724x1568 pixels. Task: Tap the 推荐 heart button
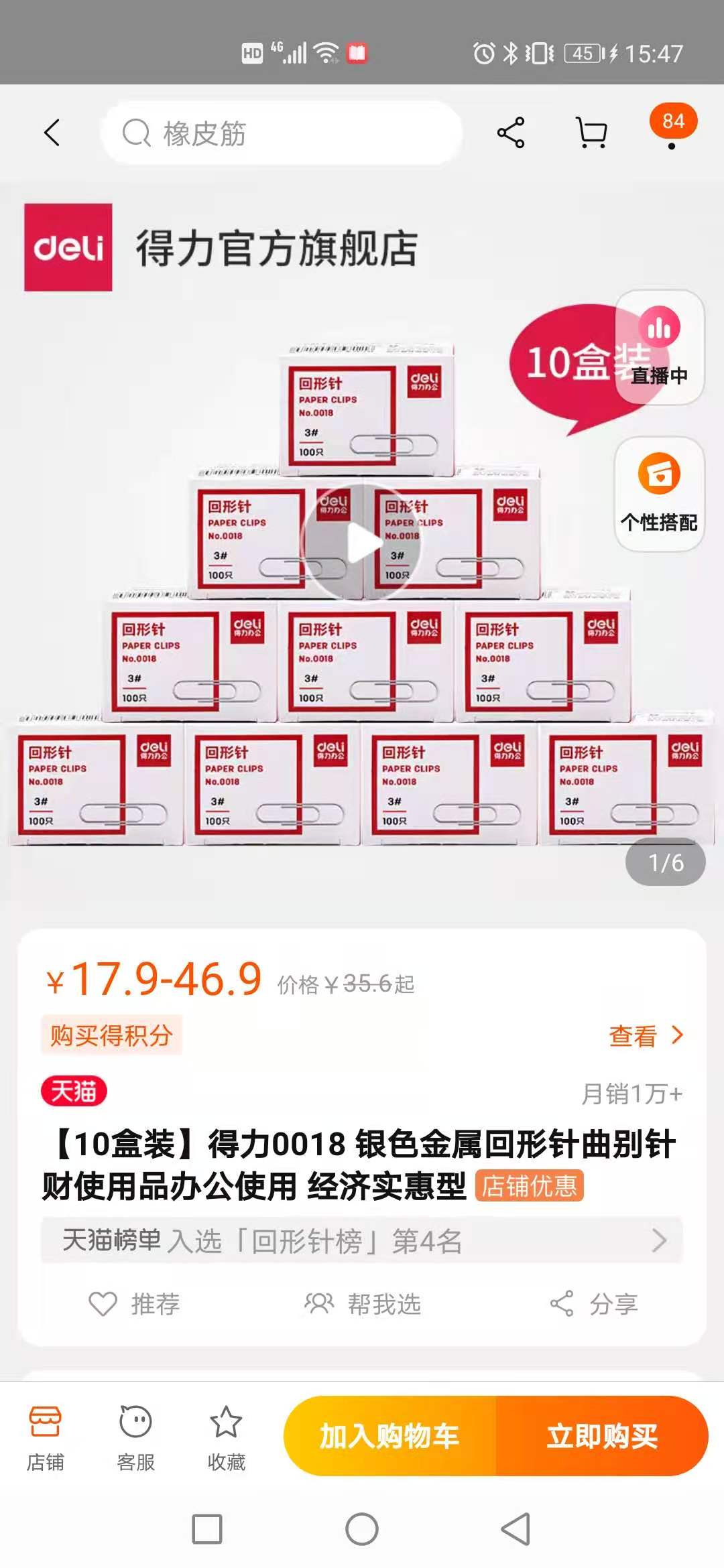pyautogui.click(x=134, y=1304)
